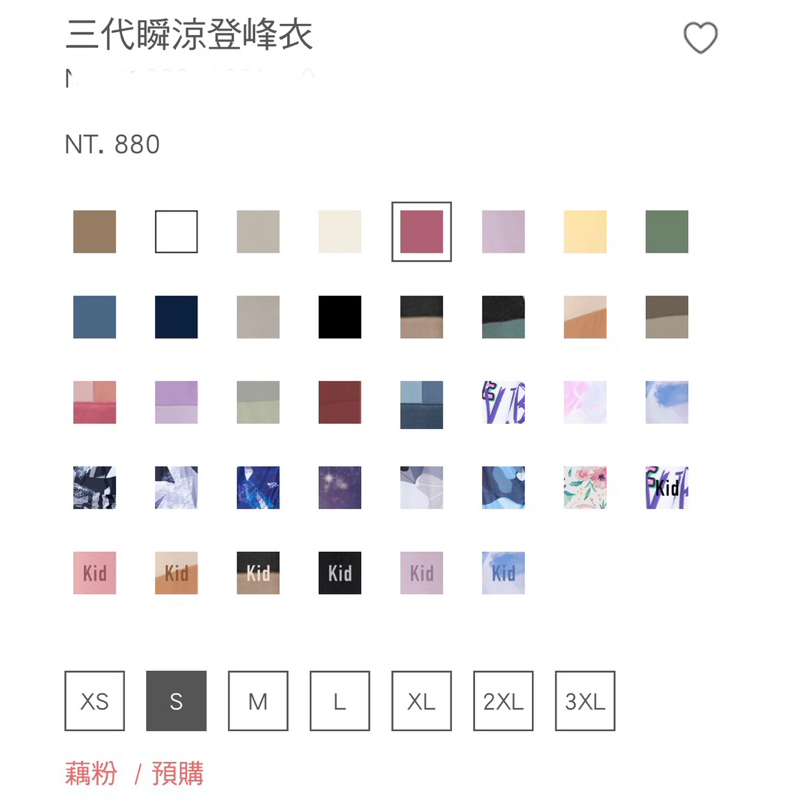
Task: Select the pink Kid swatch
Action: 95,573
